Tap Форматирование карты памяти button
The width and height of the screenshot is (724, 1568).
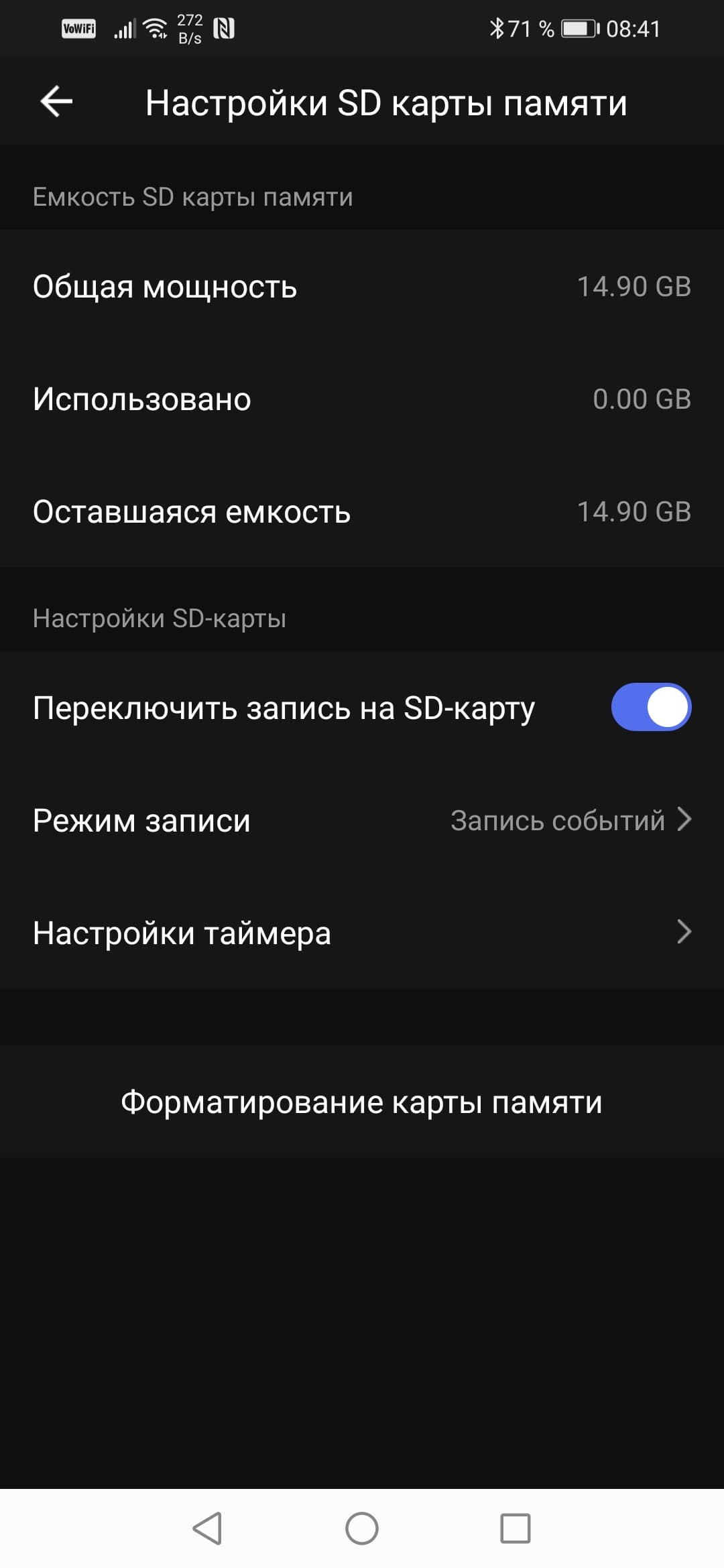pyautogui.click(x=362, y=1102)
